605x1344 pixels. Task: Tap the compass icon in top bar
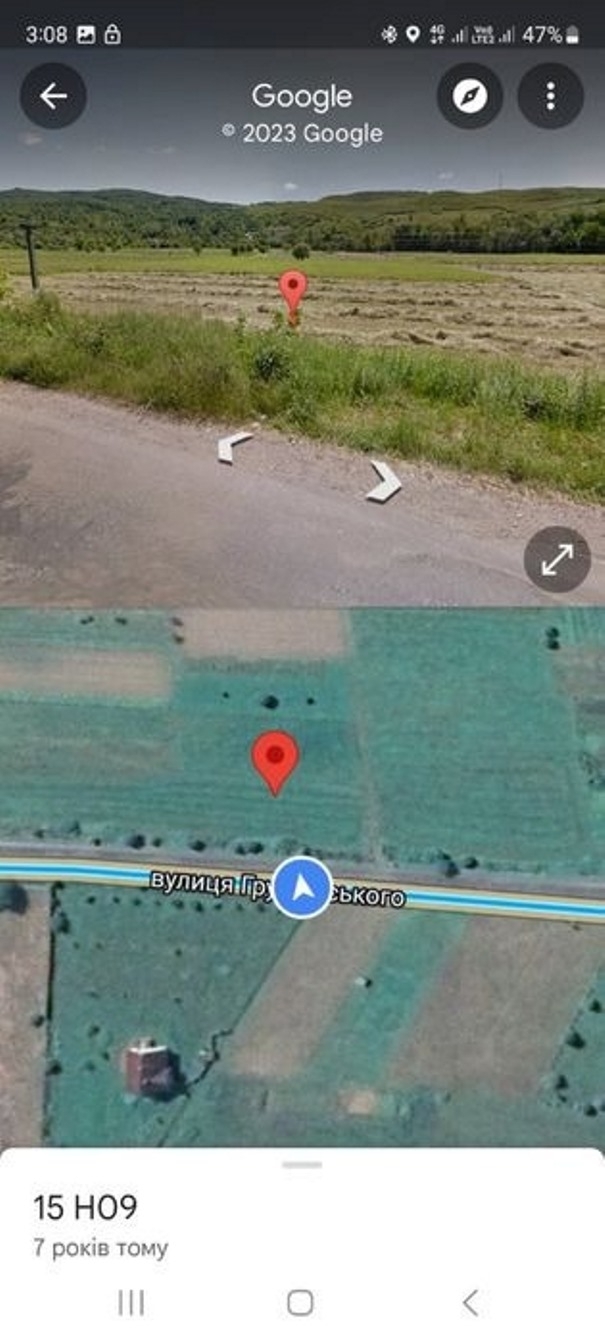click(x=469, y=96)
